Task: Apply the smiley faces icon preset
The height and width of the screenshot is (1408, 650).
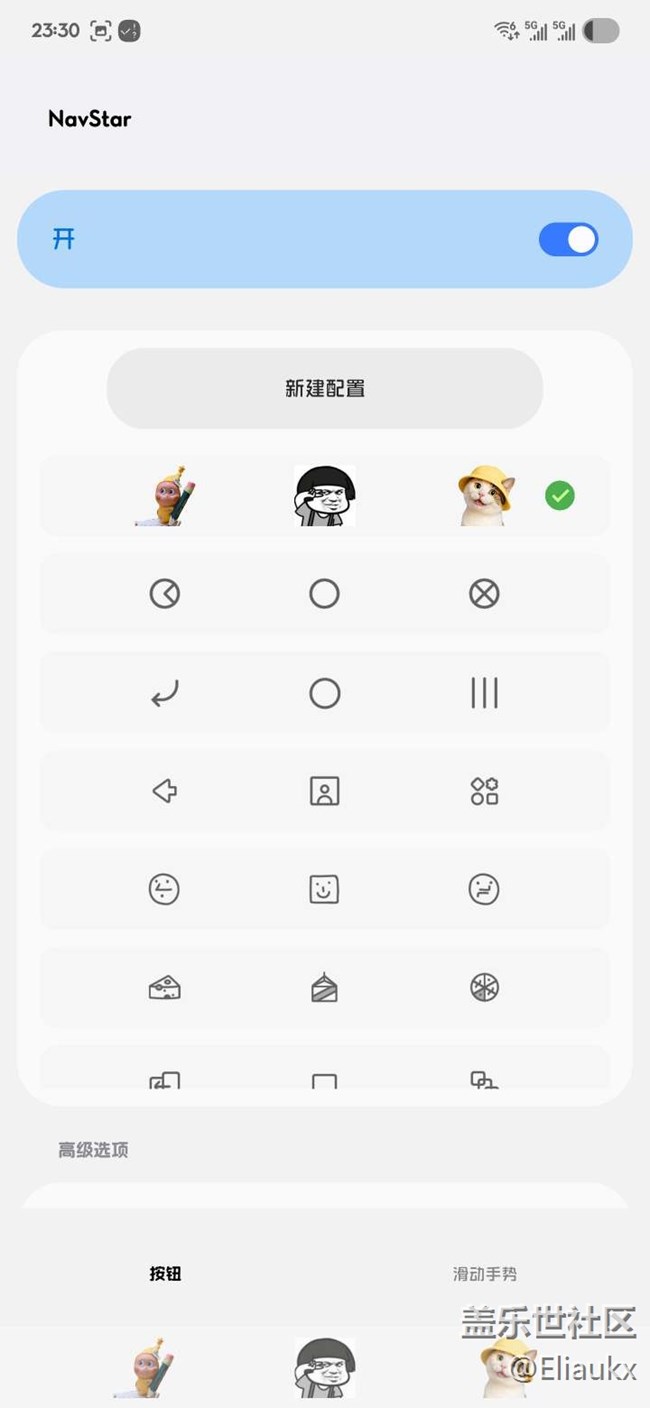Action: tap(325, 889)
